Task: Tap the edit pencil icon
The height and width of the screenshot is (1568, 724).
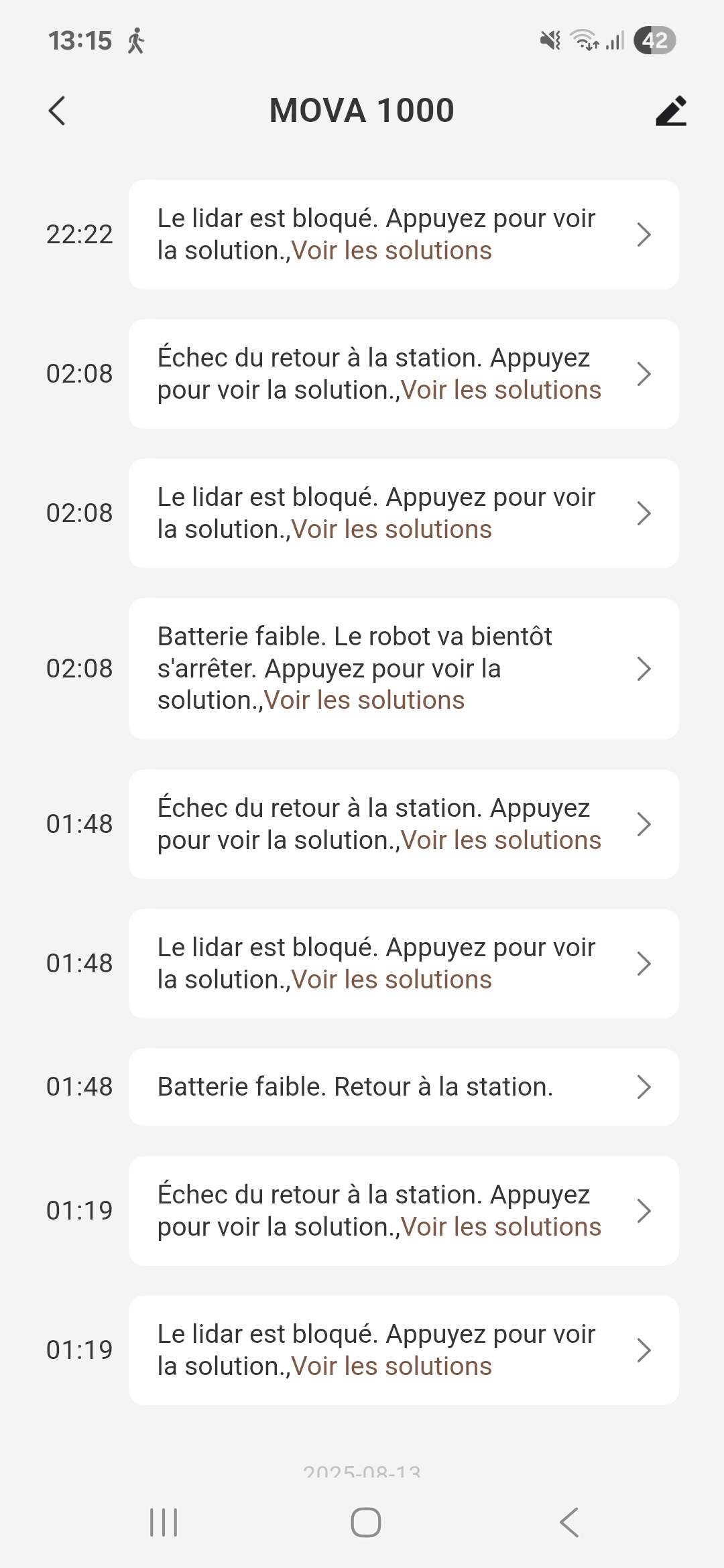Action: [x=671, y=111]
